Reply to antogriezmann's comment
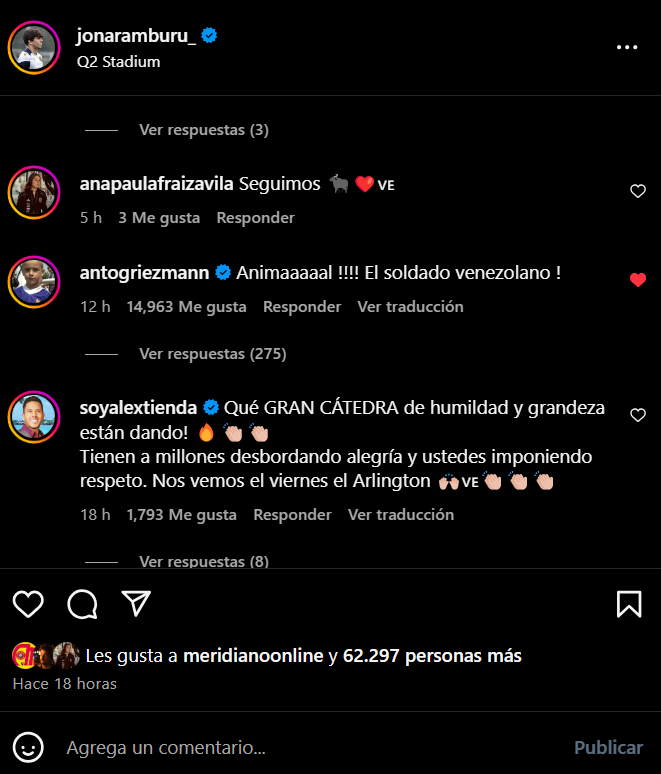The image size is (661, 774). point(301,307)
